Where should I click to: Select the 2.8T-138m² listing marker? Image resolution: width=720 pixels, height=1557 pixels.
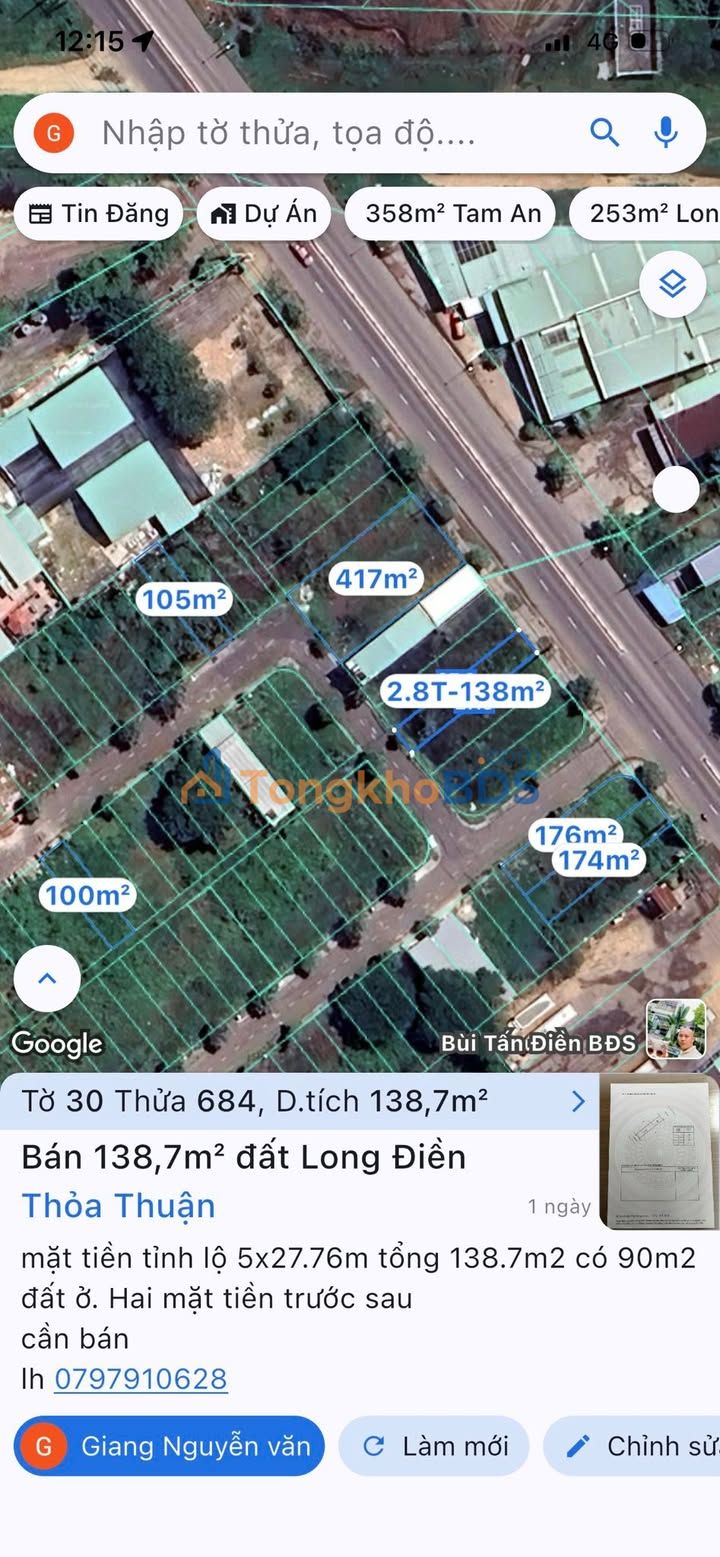point(465,690)
